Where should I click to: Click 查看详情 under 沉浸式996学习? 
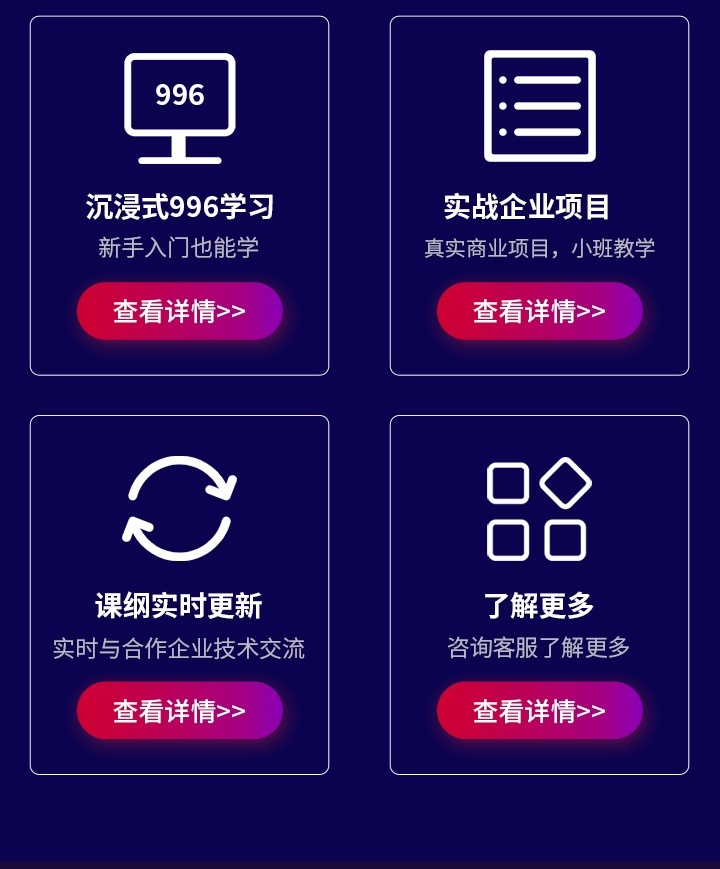click(179, 311)
